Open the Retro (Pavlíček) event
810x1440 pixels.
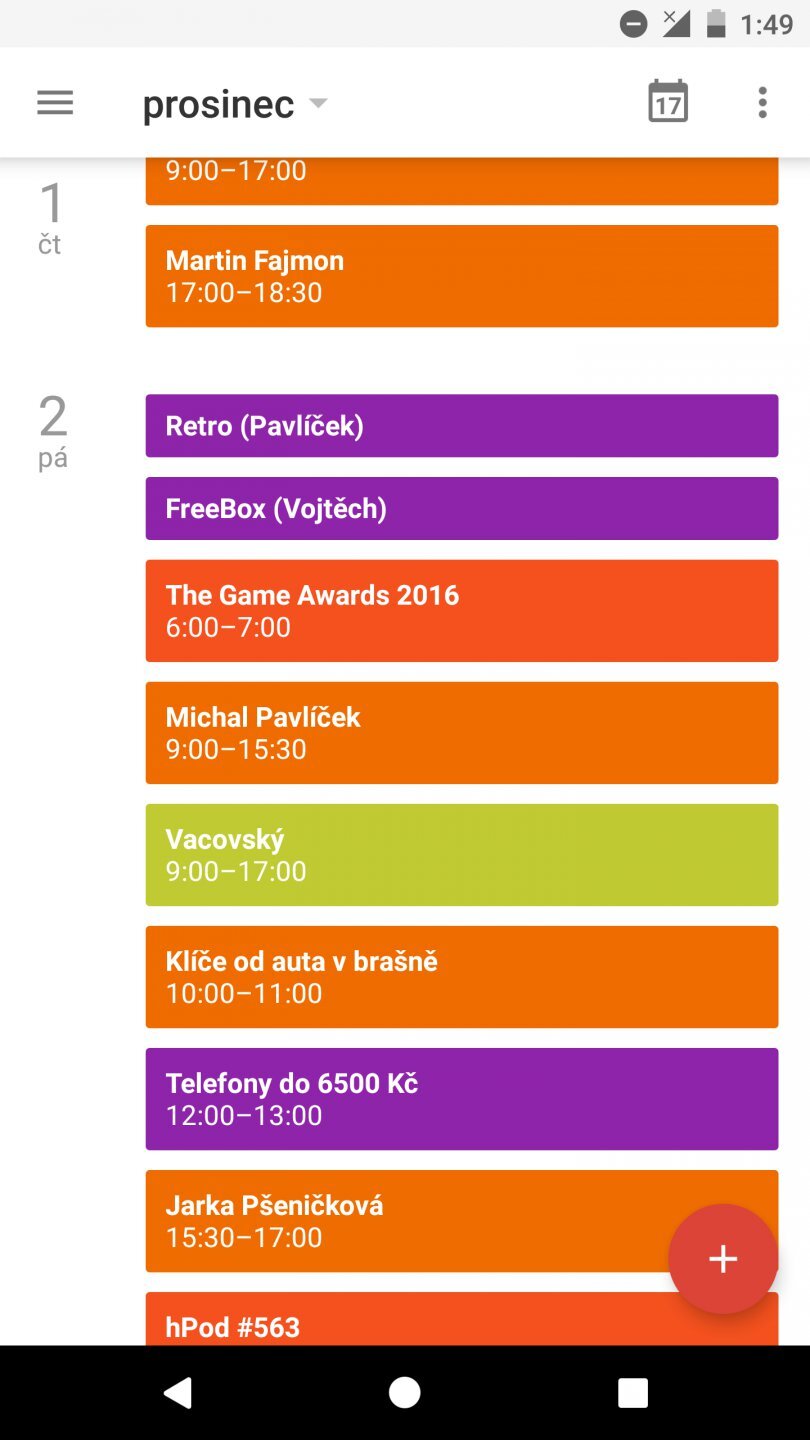click(x=461, y=426)
